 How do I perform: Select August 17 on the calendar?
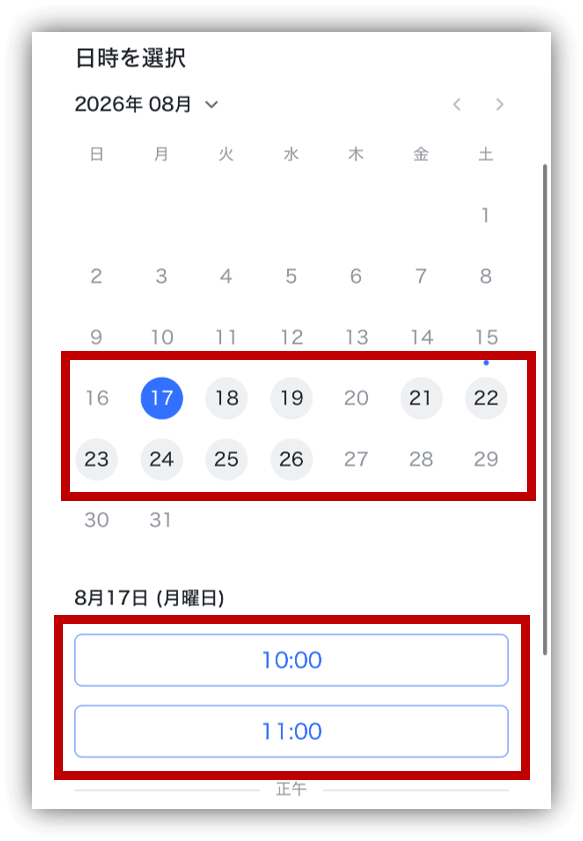(x=161, y=398)
